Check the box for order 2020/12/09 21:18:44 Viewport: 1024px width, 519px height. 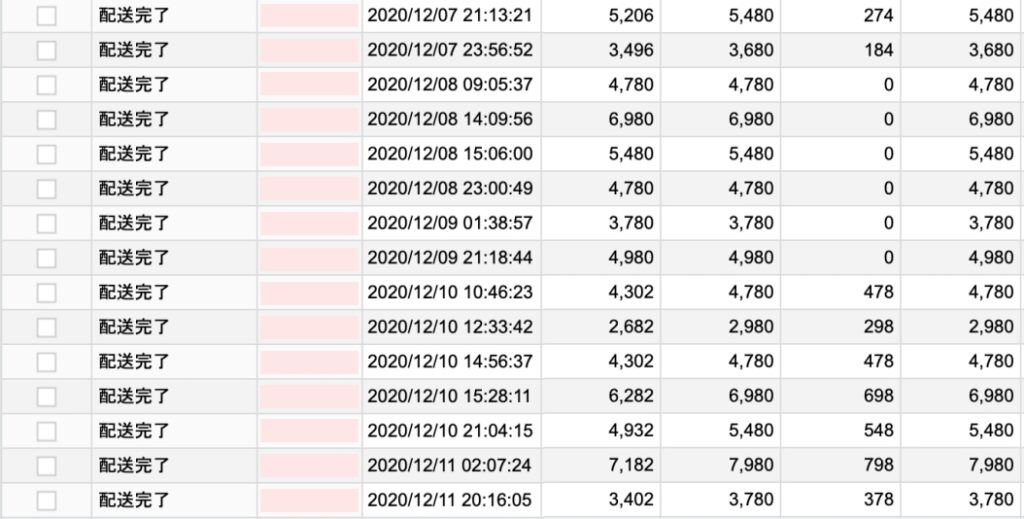pyautogui.click(x=46, y=258)
